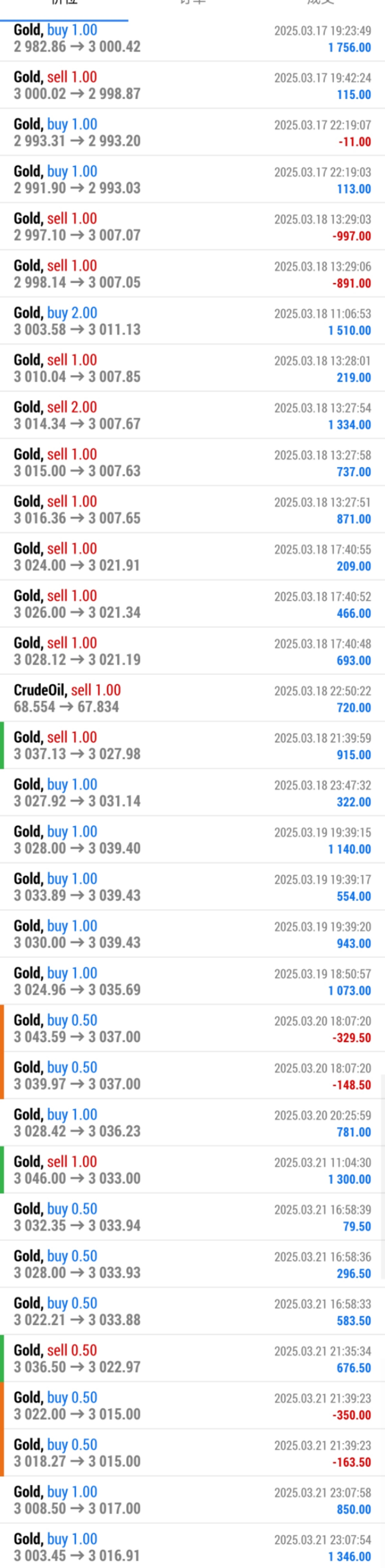The width and height of the screenshot is (385, 1568).
Task: Select the Gold buy 0.50 losing -329.50
Action: (192, 1029)
